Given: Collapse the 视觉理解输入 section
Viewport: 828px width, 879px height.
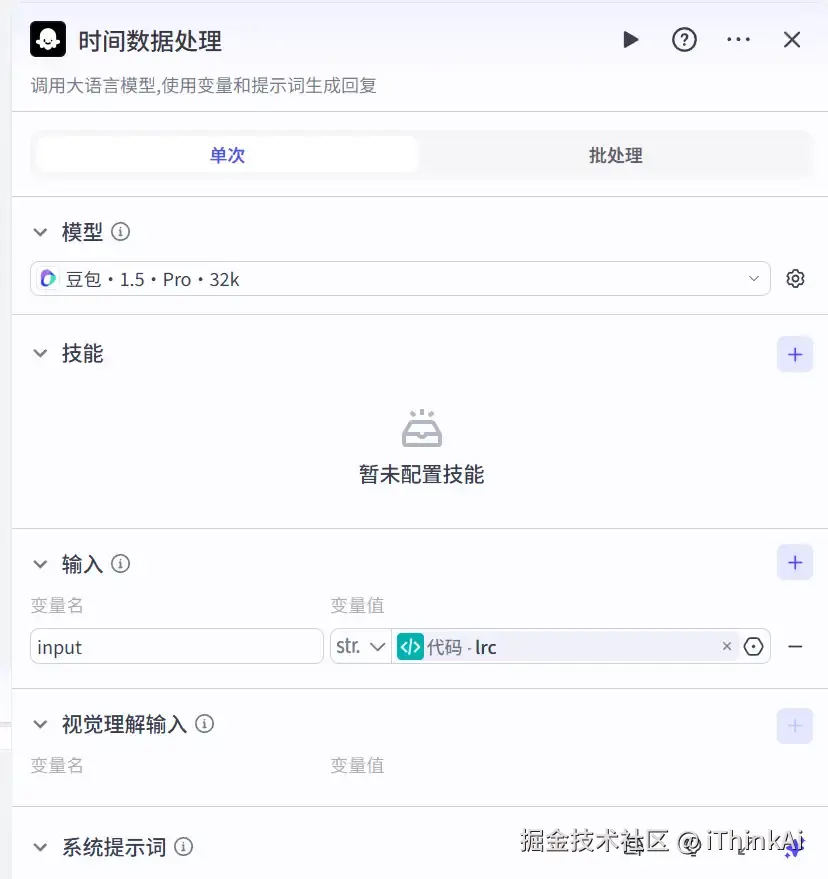Looking at the screenshot, I should pyautogui.click(x=40, y=724).
